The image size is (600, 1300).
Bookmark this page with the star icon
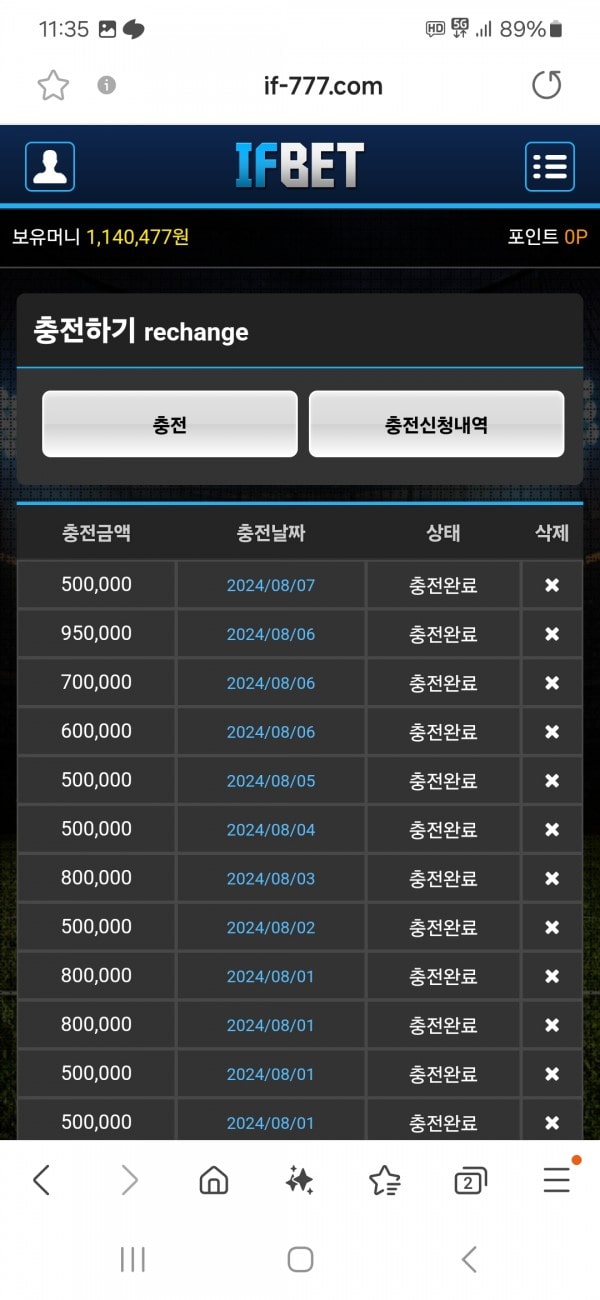[x=53, y=86]
